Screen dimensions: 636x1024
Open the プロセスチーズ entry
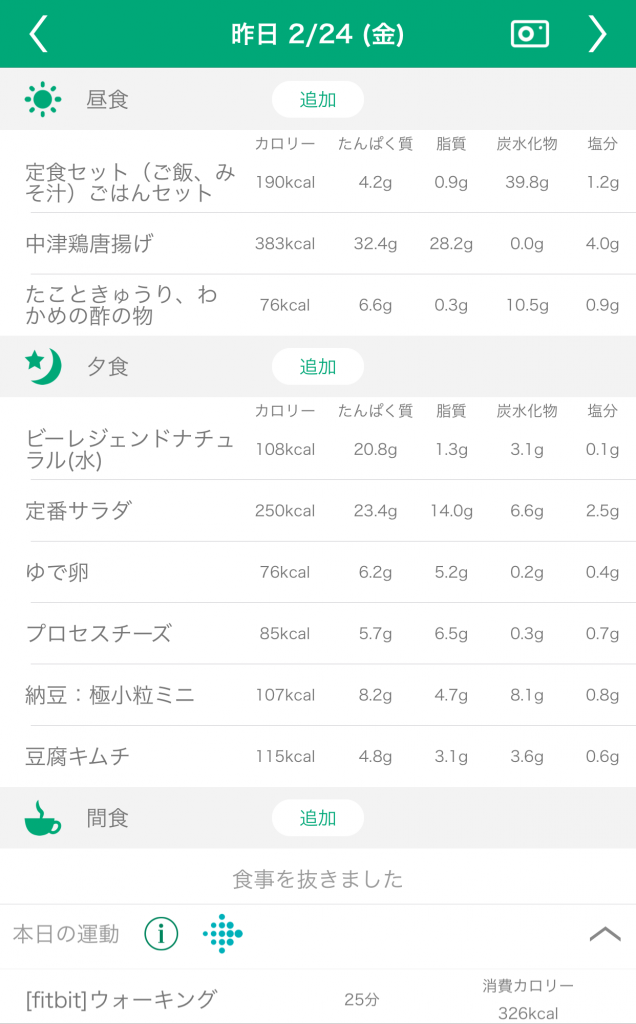318,633
